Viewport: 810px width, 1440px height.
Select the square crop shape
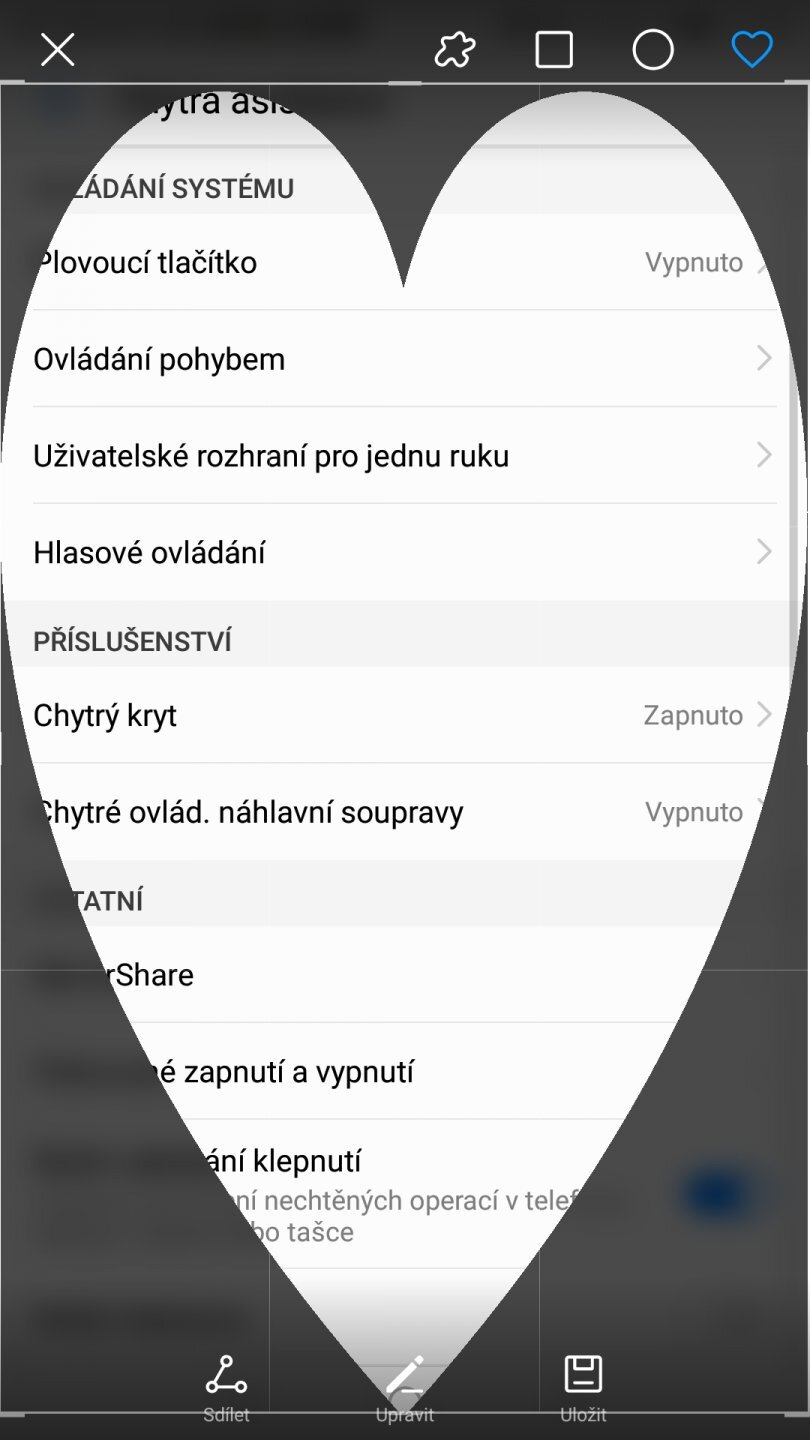(x=552, y=49)
